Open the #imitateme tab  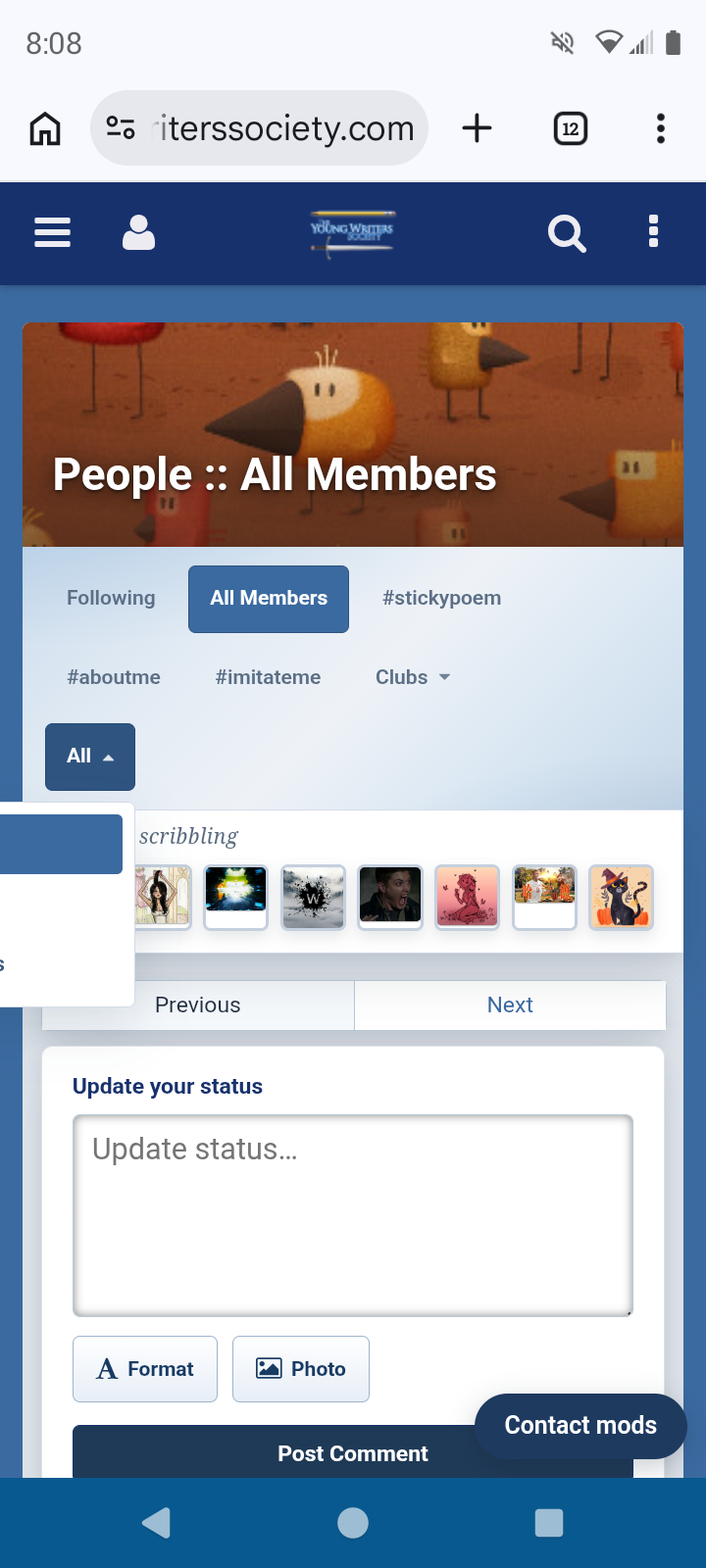tap(268, 677)
